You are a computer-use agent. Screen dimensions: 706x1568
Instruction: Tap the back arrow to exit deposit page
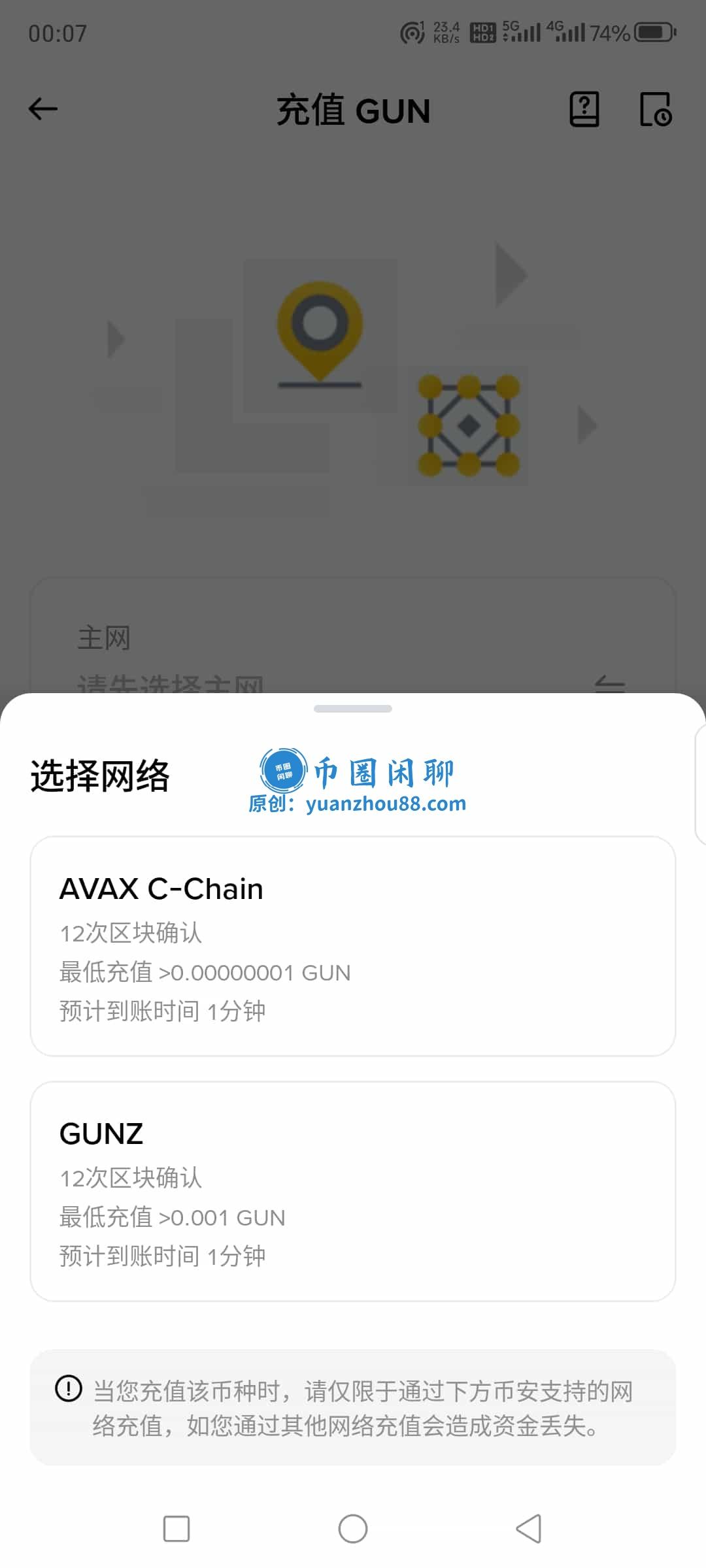click(43, 110)
